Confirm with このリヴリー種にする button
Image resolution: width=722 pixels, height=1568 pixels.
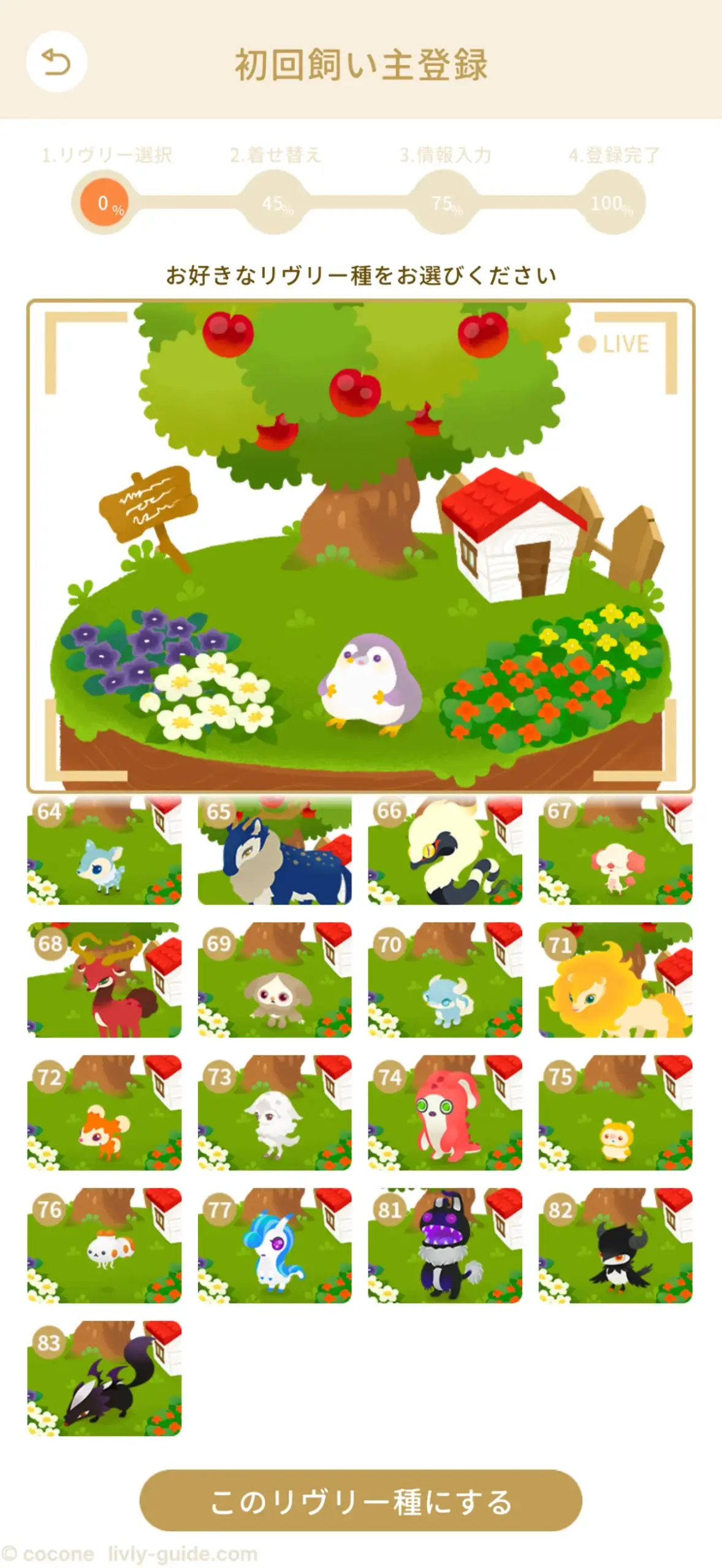click(x=360, y=1500)
